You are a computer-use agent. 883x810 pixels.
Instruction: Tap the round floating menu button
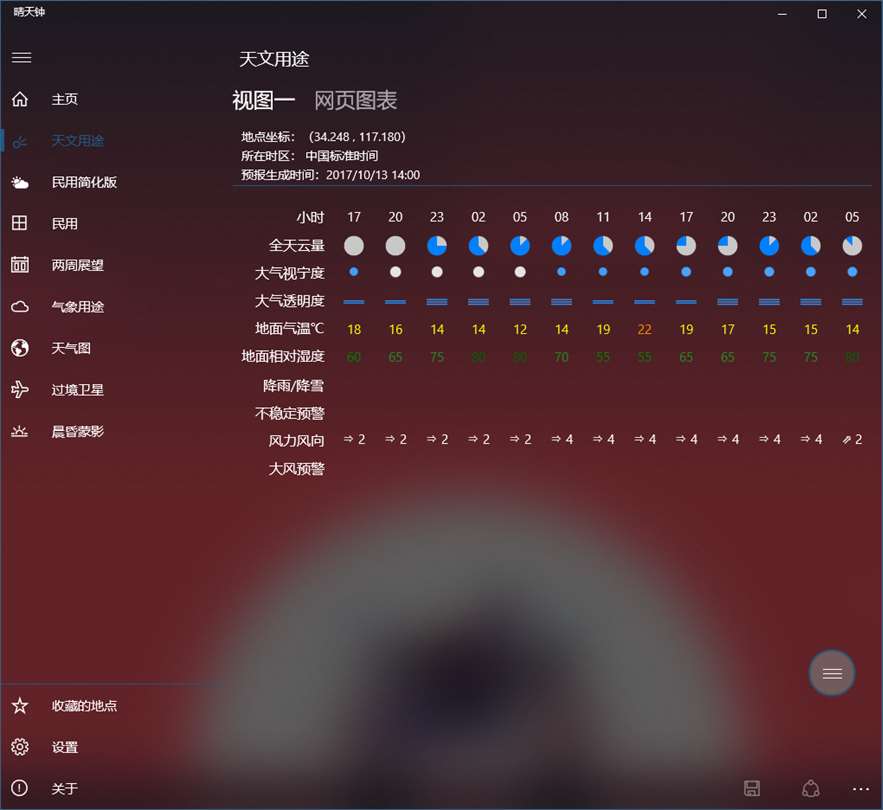coord(832,674)
